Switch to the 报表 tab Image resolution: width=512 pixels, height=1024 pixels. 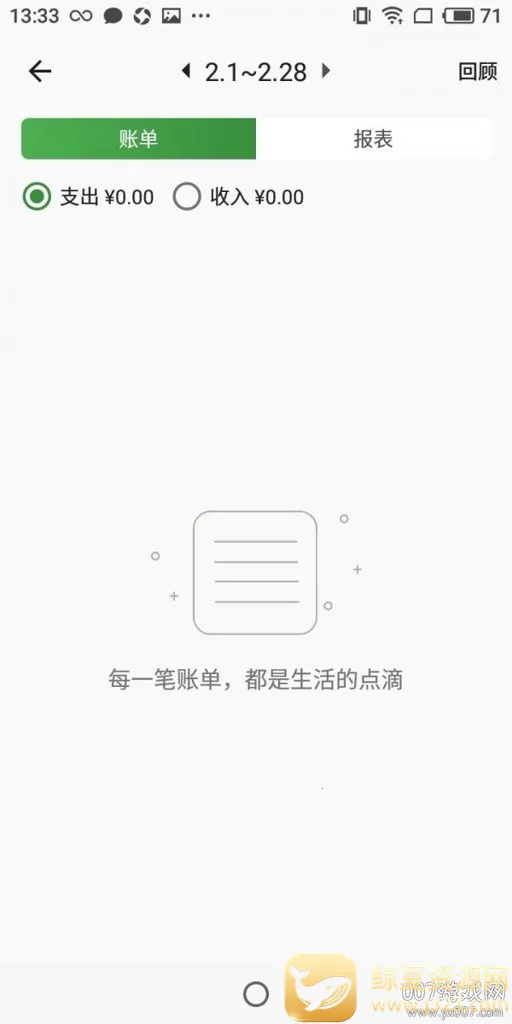373,138
